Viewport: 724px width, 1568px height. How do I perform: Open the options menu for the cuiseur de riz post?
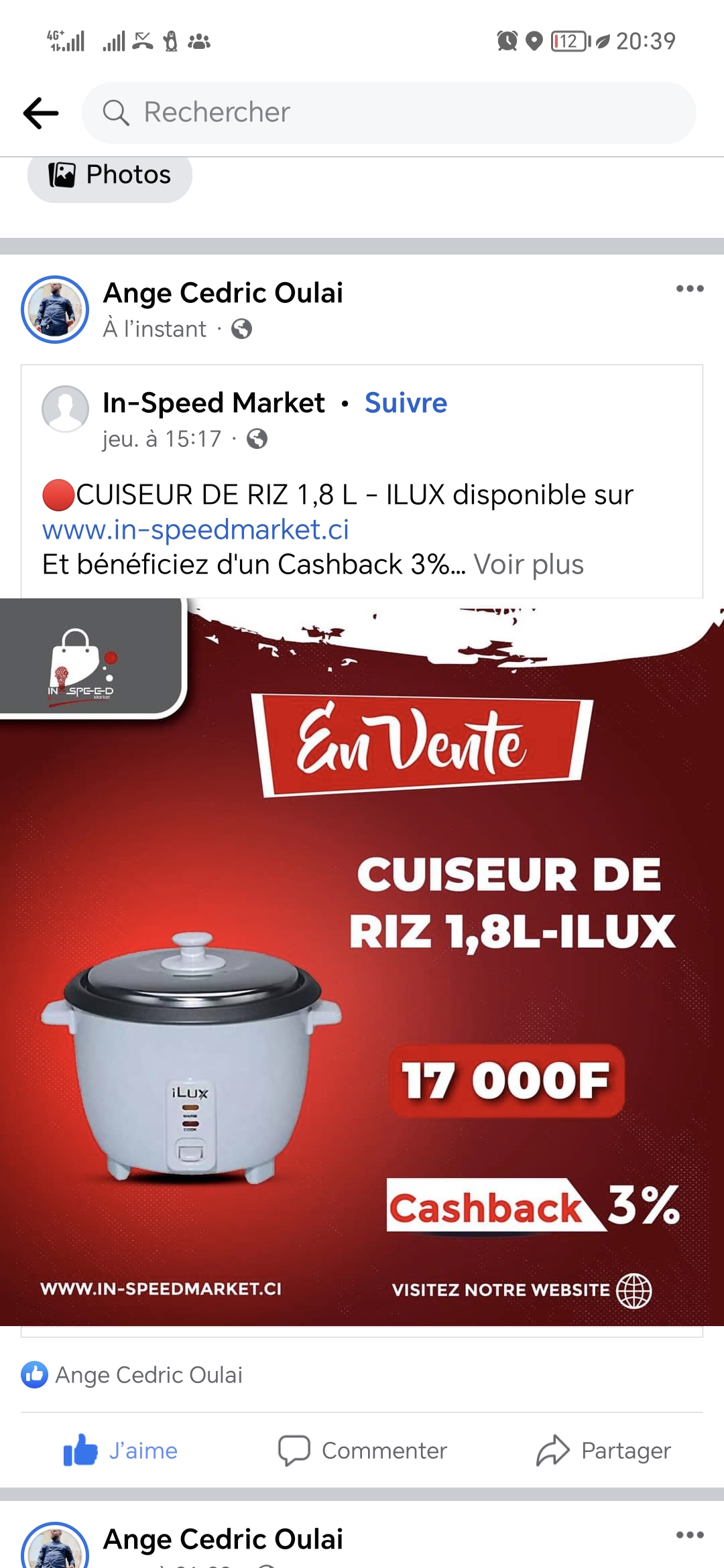(689, 289)
